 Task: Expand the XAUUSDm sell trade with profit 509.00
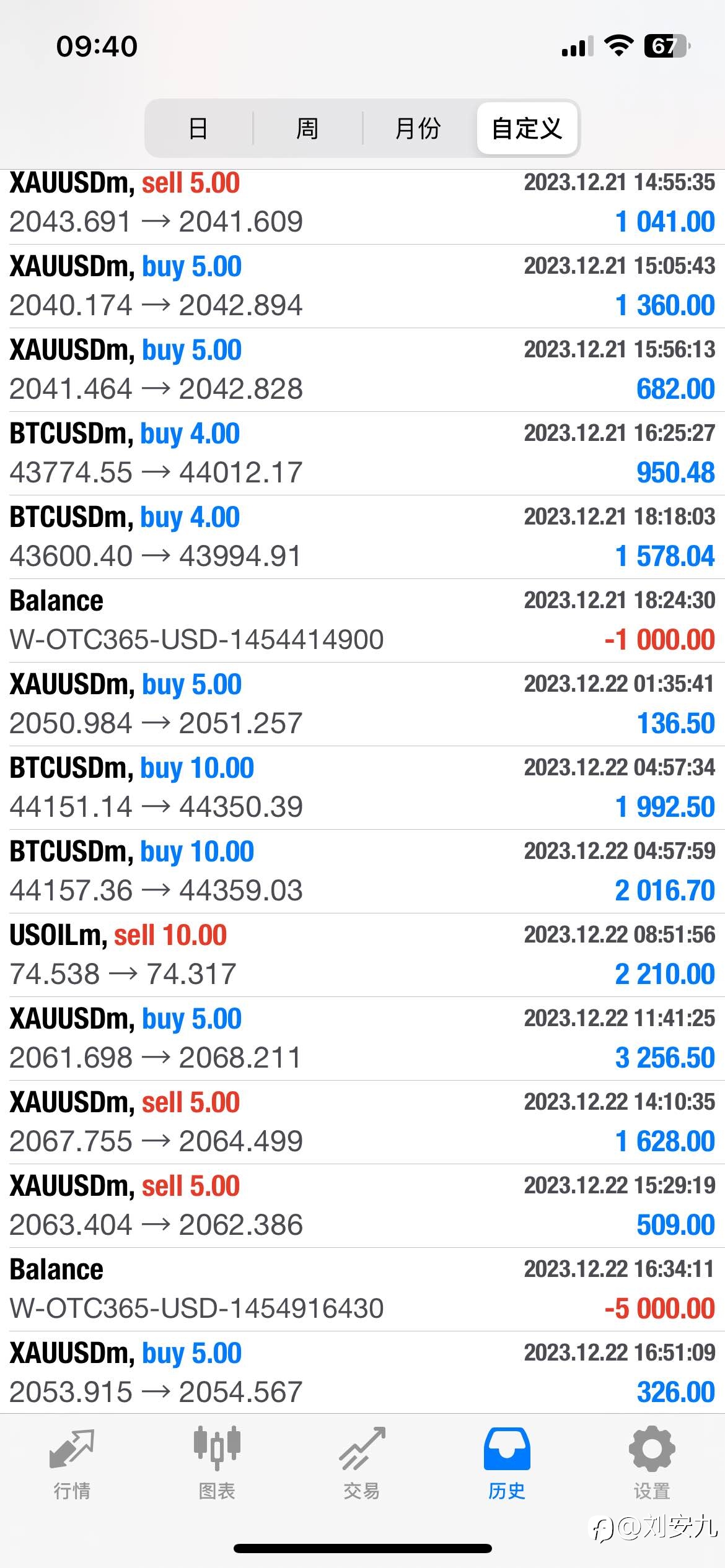[x=362, y=1206]
